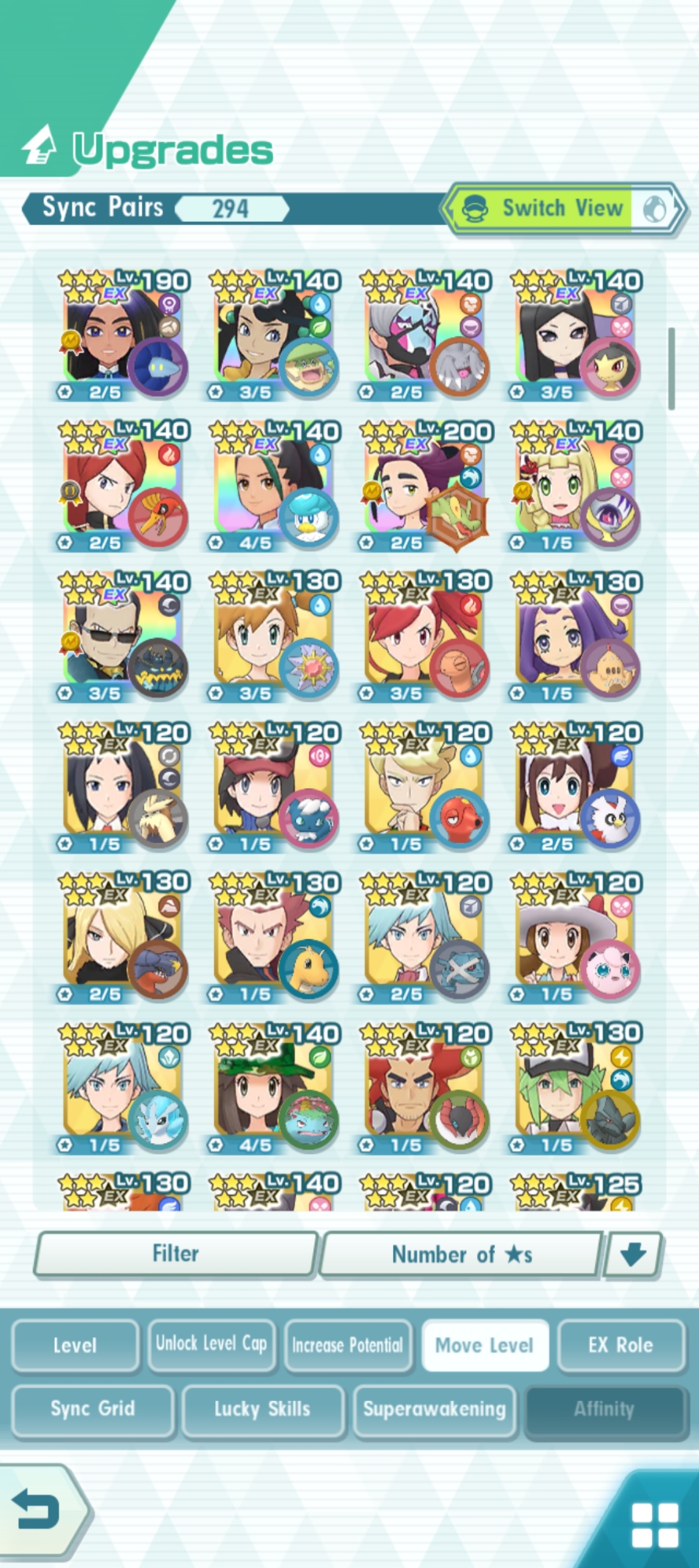This screenshot has width=699, height=1568.
Task: Select the Unlock Level Cap tab
Action: click(212, 1345)
